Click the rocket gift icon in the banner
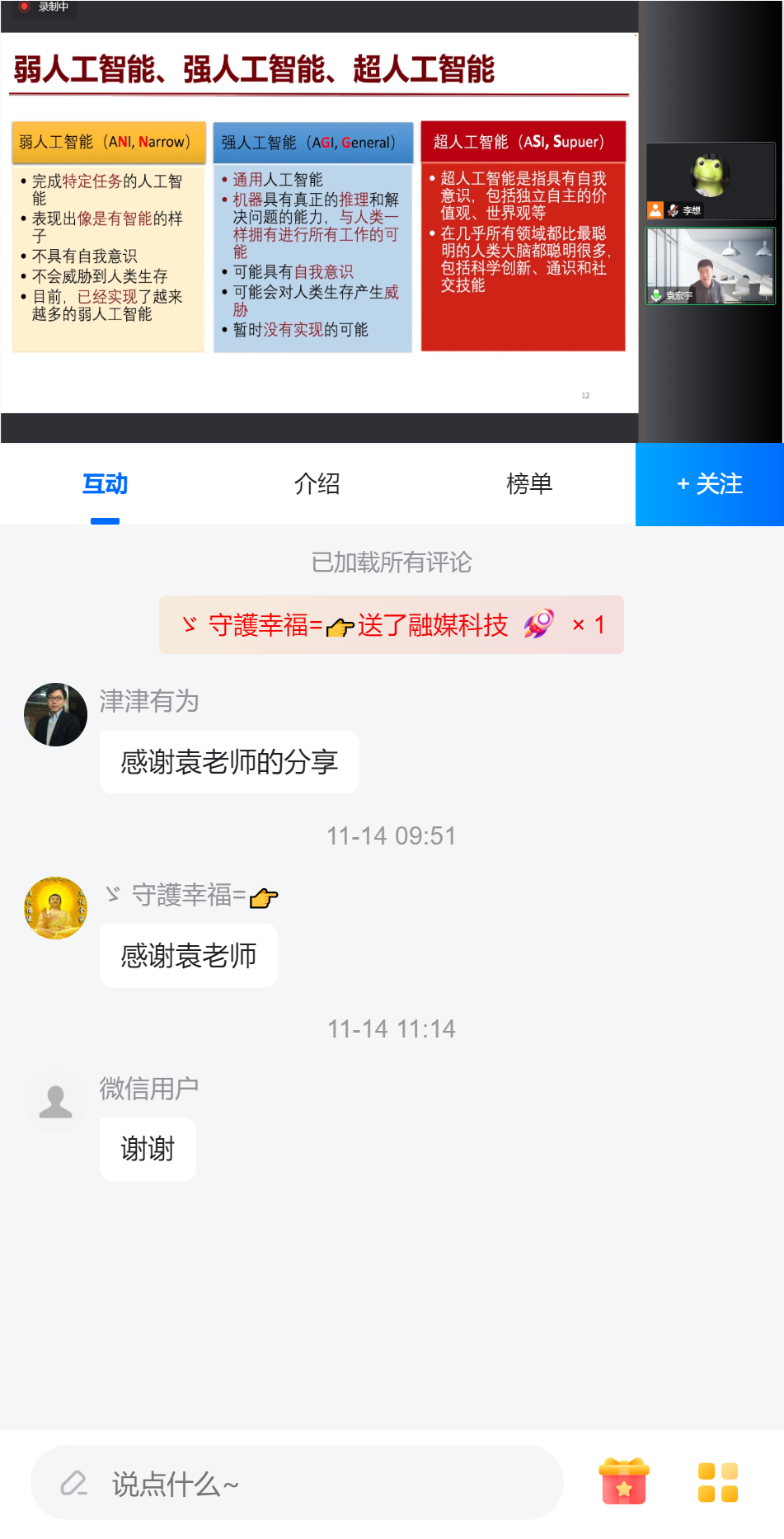 pos(538,624)
